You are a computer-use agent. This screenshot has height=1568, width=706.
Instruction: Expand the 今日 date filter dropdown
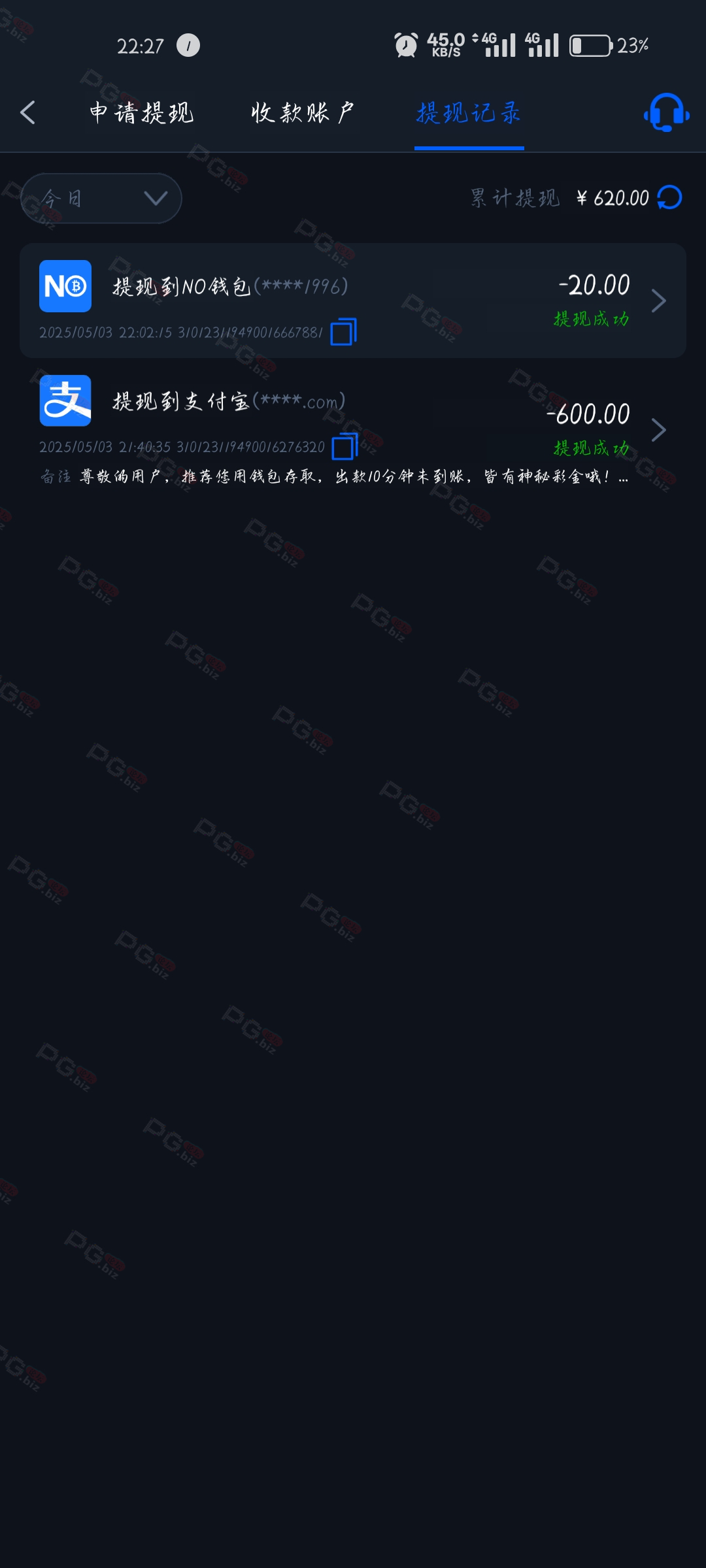click(101, 198)
